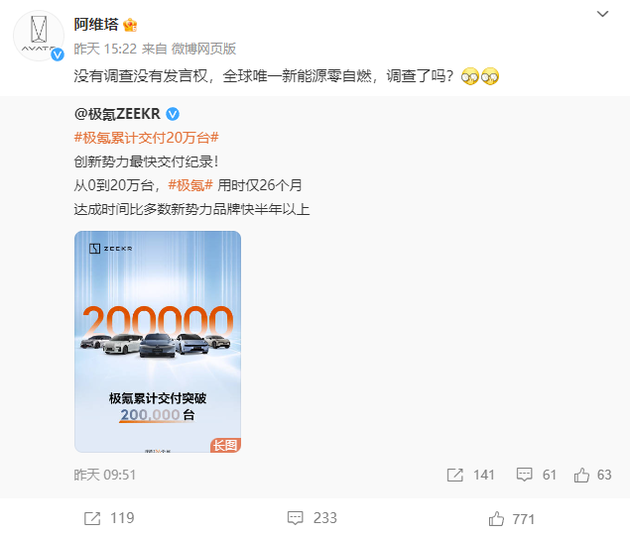
Task: Open the 233 comments on 阿维塔's post
Action: pyautogui.click(x=312, y=518)
